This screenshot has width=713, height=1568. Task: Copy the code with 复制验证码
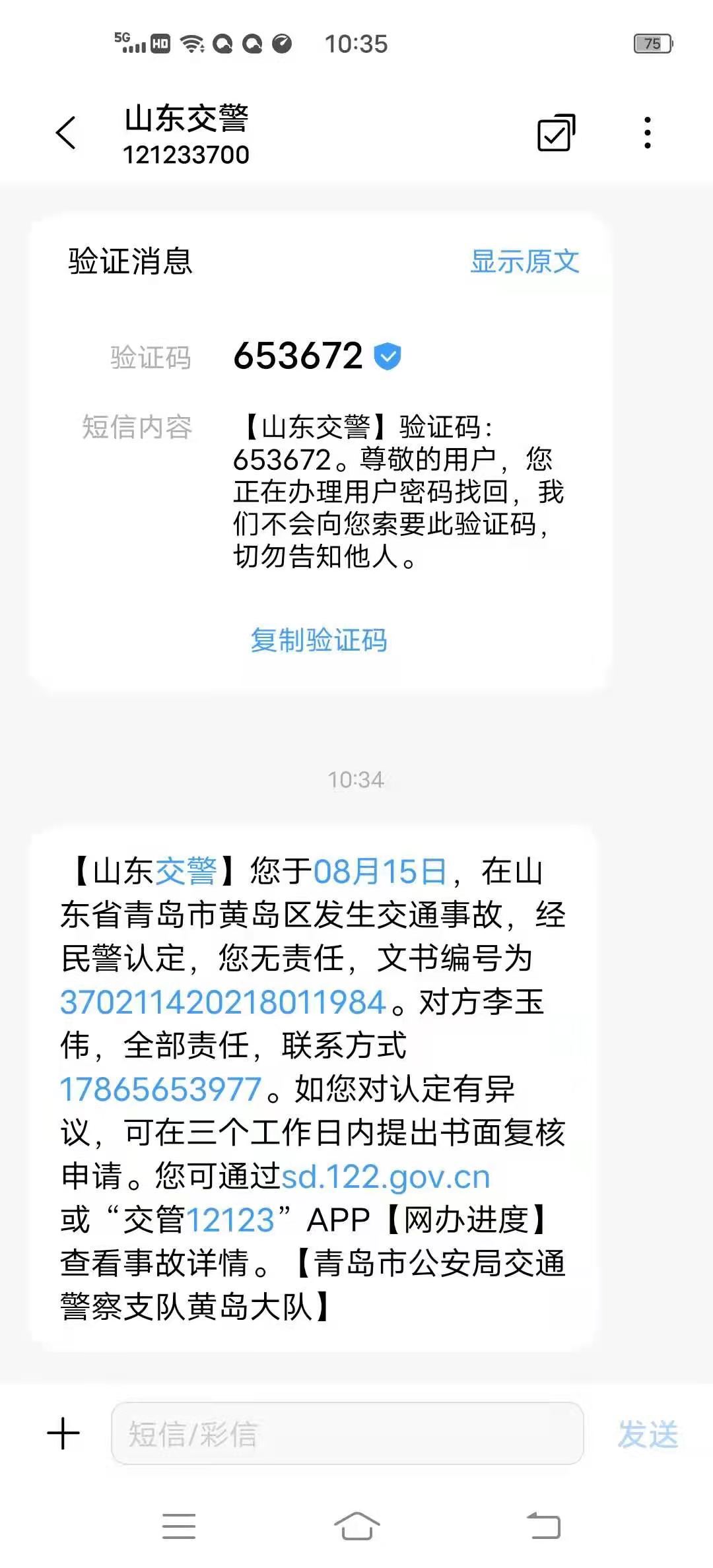click(319, 640)
